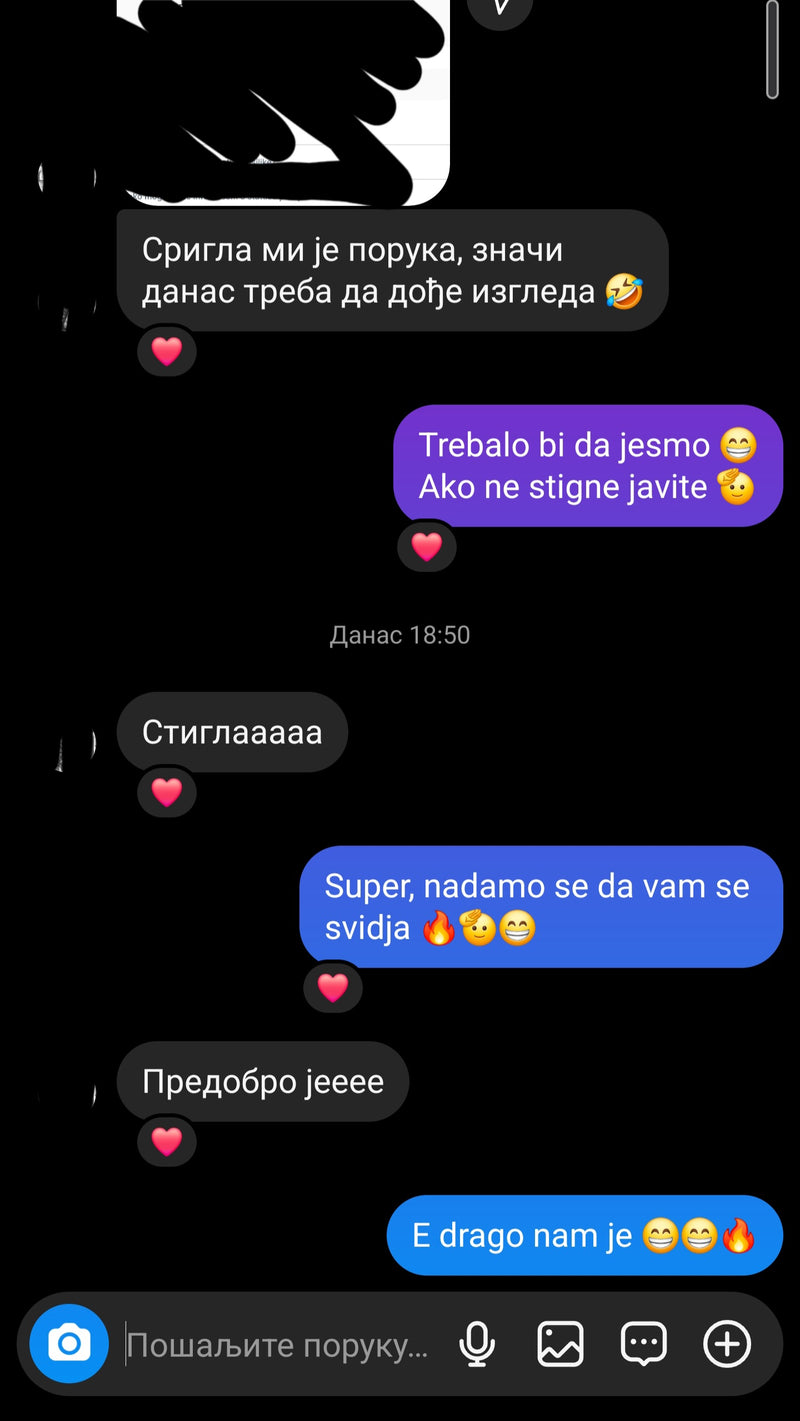View the heart reaction under "Стиглааааа"
Image resolution: width=800 pixels, height=1421 pixels.
tap(166, 793)
